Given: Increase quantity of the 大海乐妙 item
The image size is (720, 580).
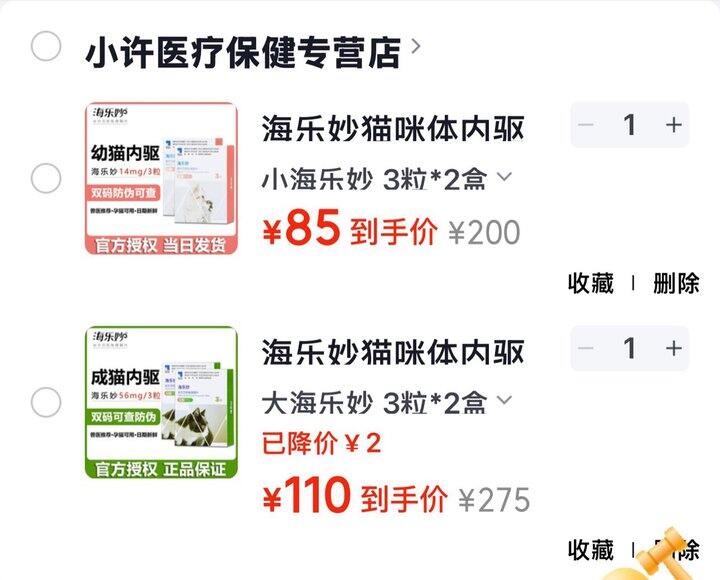Looking at the screenshot, I should coord(673,349).
